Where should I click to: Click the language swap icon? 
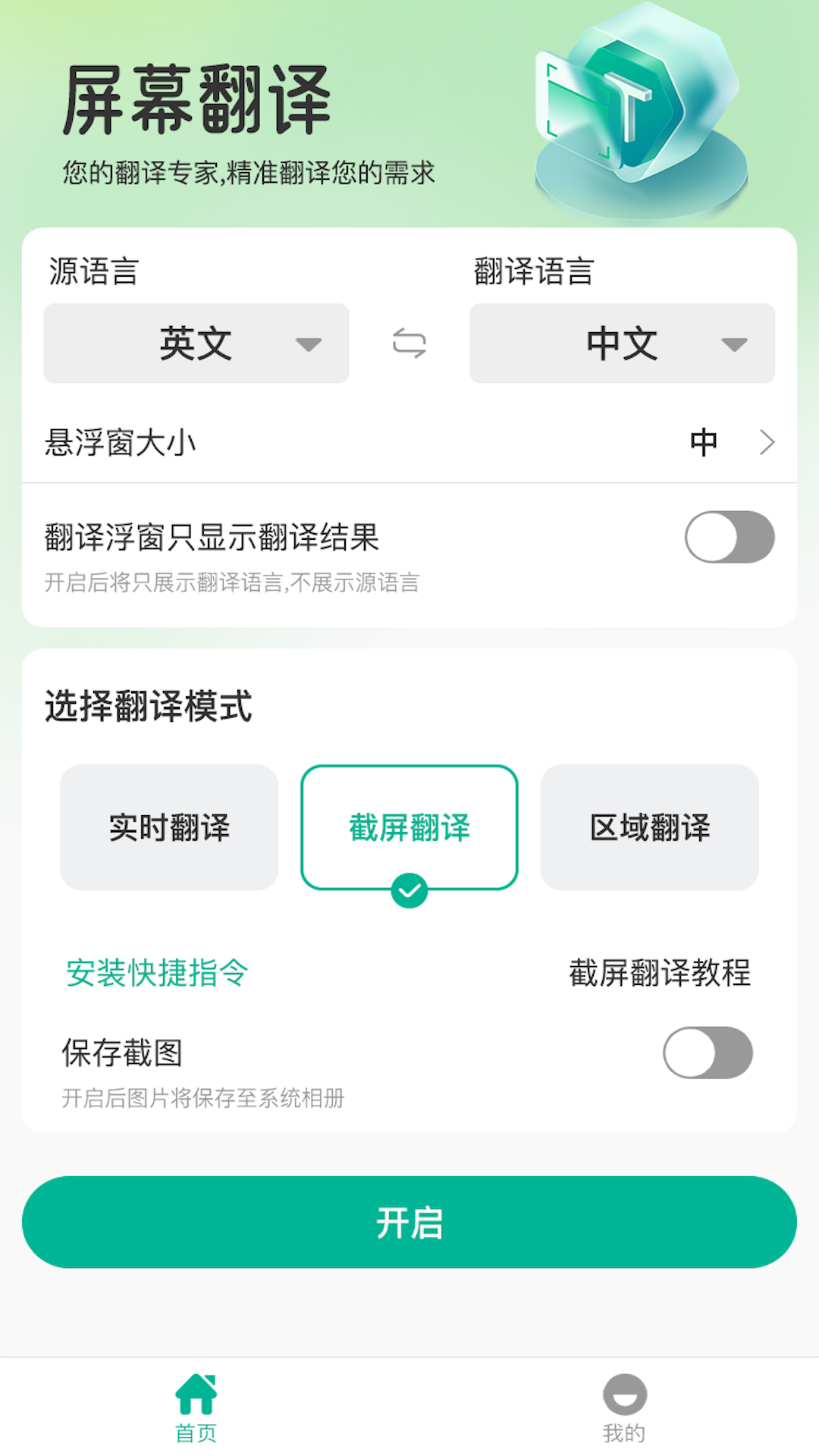409,344
